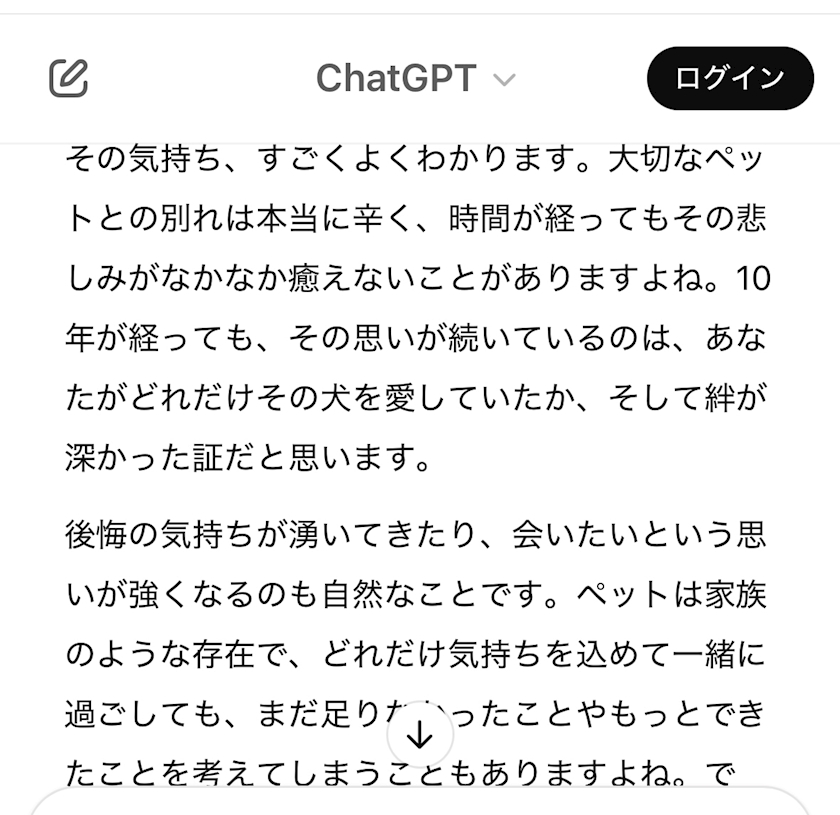Tap the ログイン login button

pyautogui.click(x=730, y=78)
